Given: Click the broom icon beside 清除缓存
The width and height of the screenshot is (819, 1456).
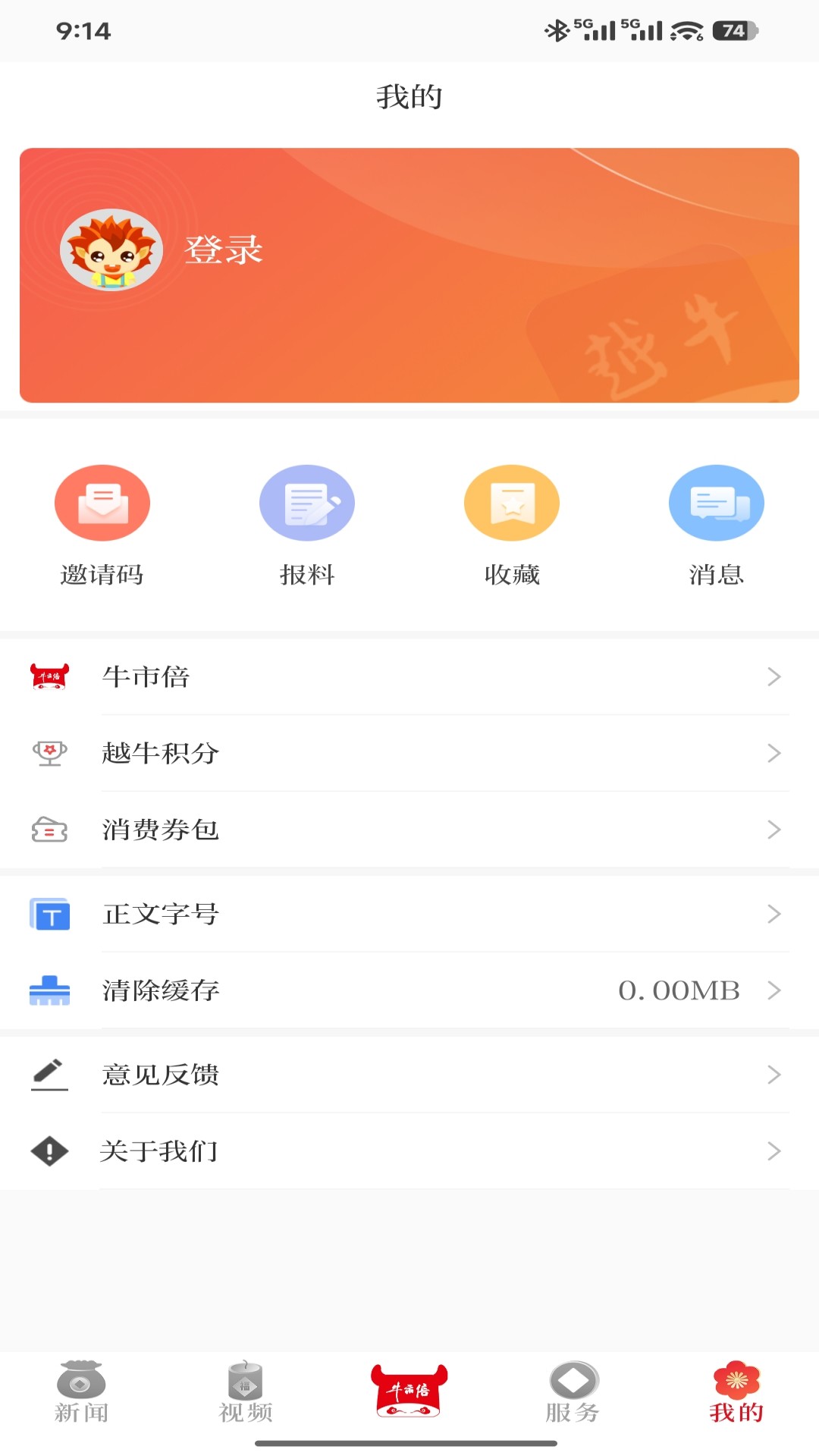Looking at the screenshot, I should pos(49,990).
